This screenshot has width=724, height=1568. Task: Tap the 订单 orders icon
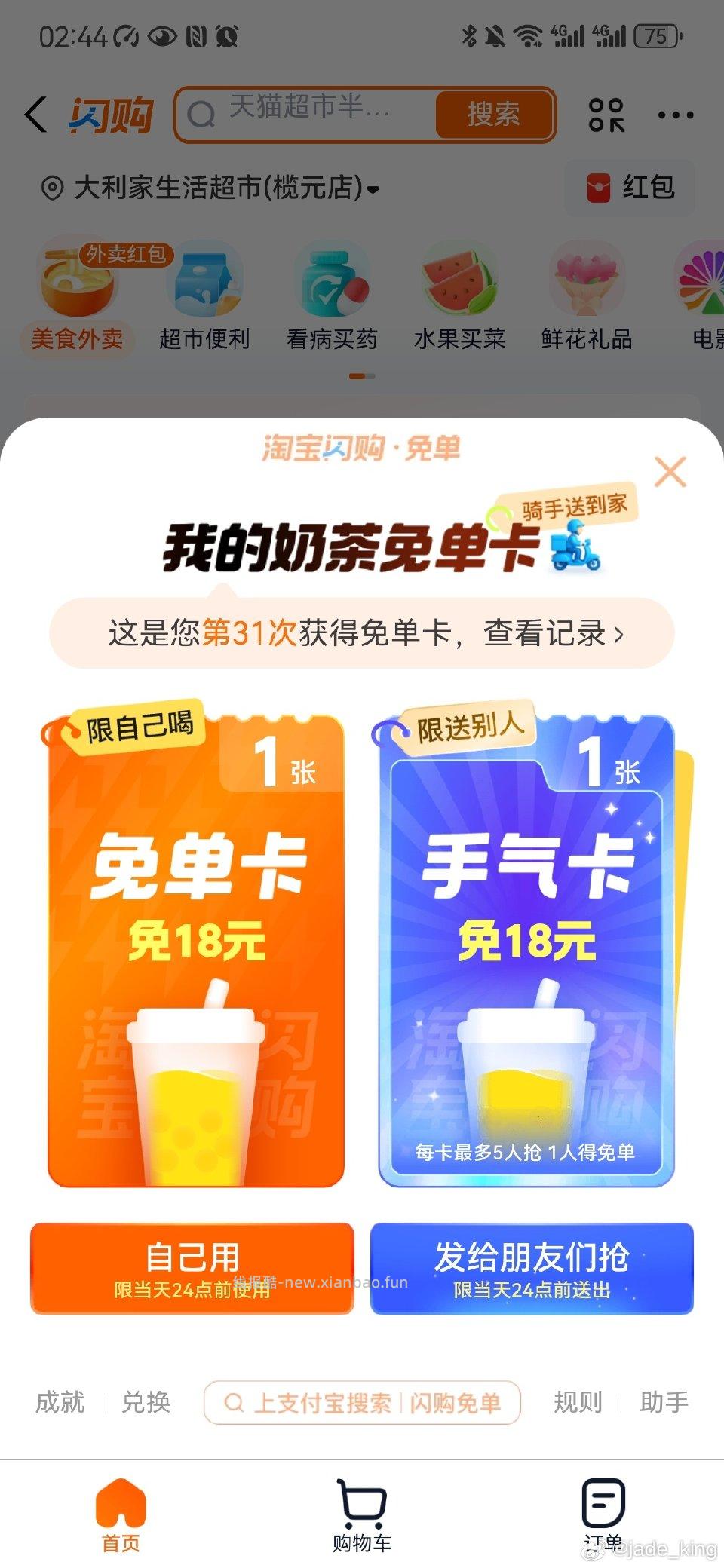[x=602, y=1508]
